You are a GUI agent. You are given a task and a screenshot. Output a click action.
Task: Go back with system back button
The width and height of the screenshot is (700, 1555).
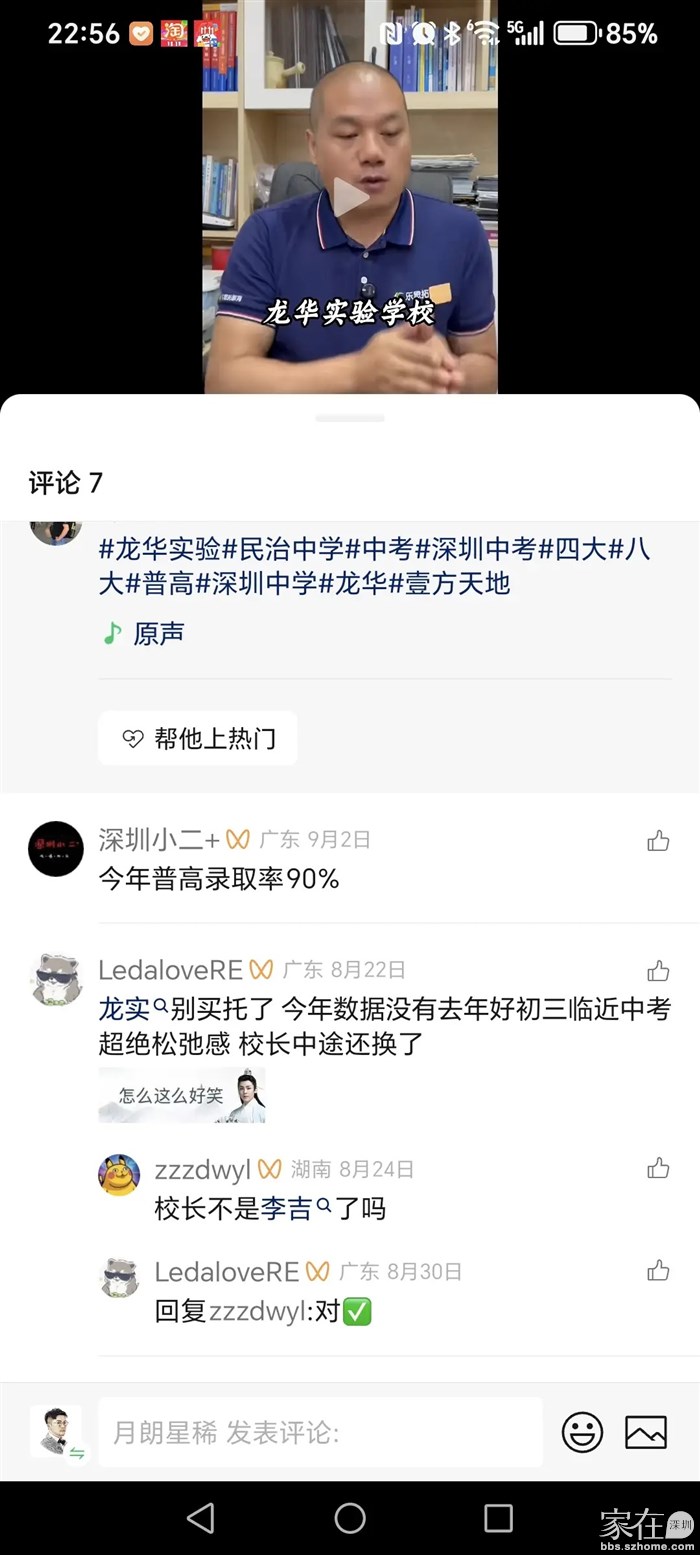(201, 1517)
